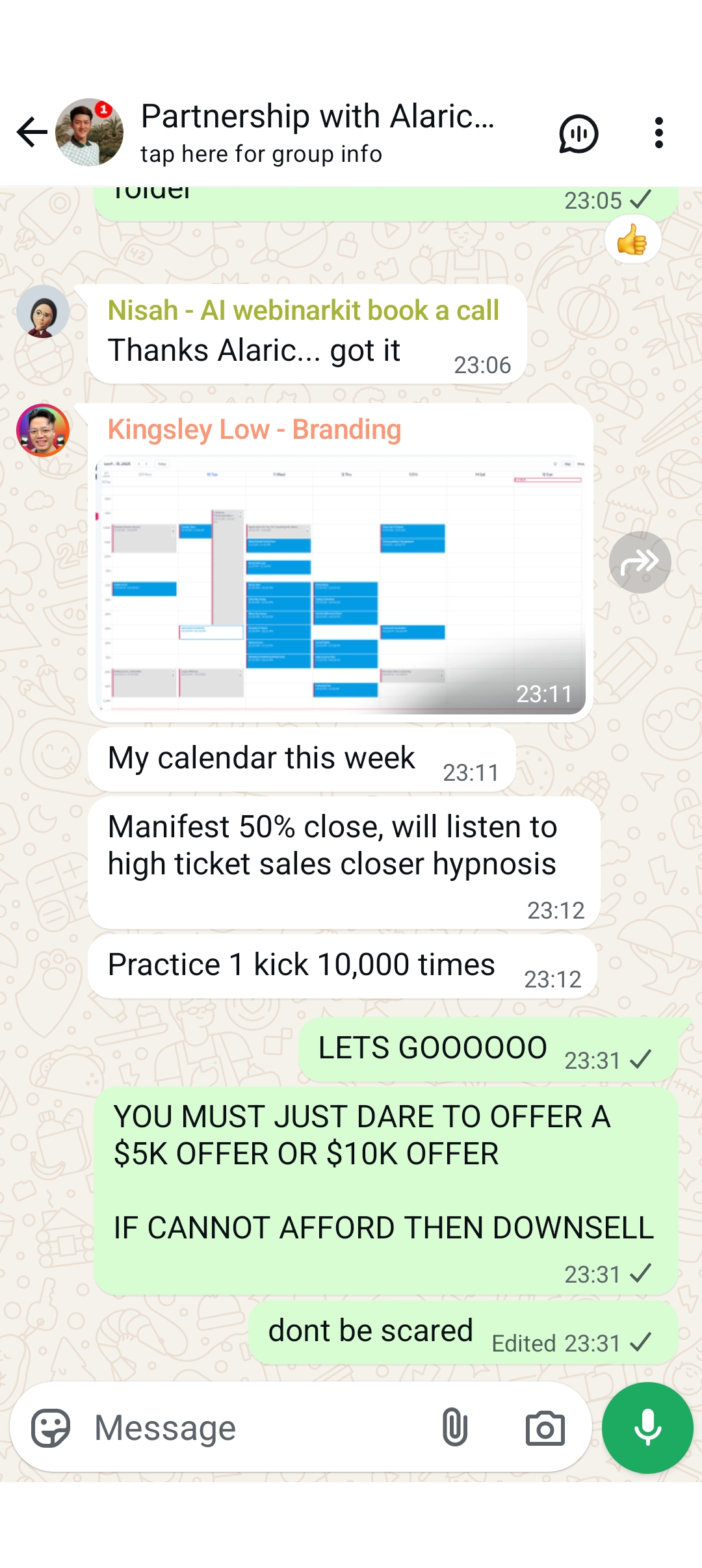Open the emoji and sticker picker
702x1568 pixels.
tap(51, 1428)
